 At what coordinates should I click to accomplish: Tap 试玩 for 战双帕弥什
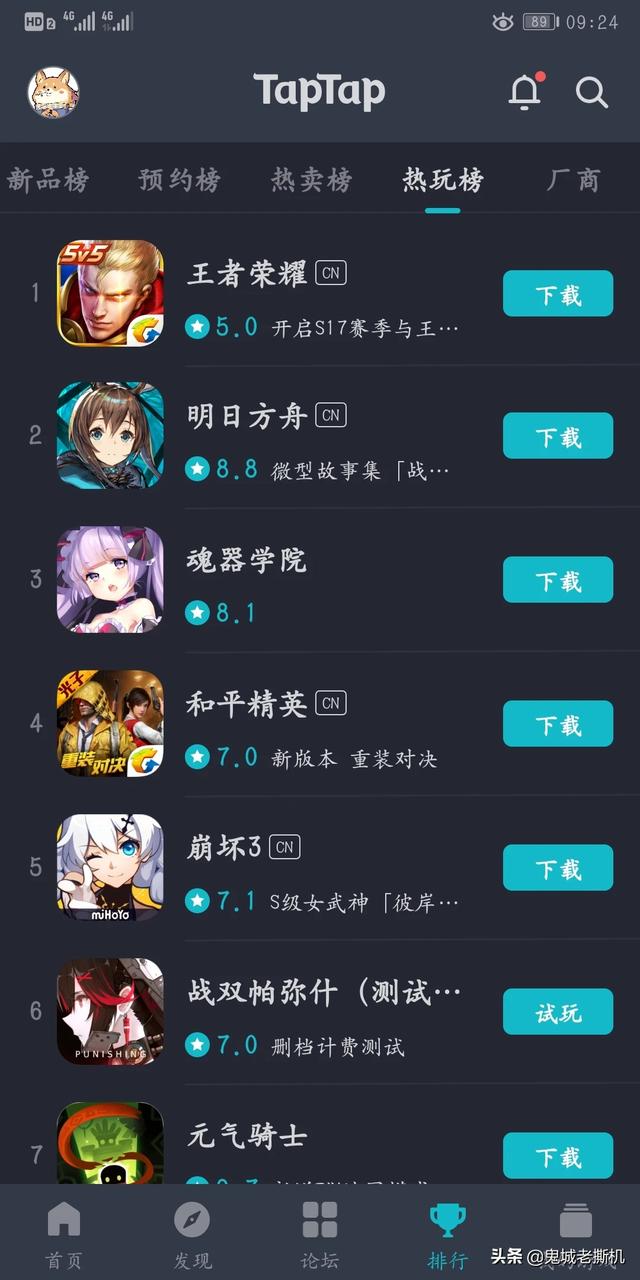(557, 1012)
